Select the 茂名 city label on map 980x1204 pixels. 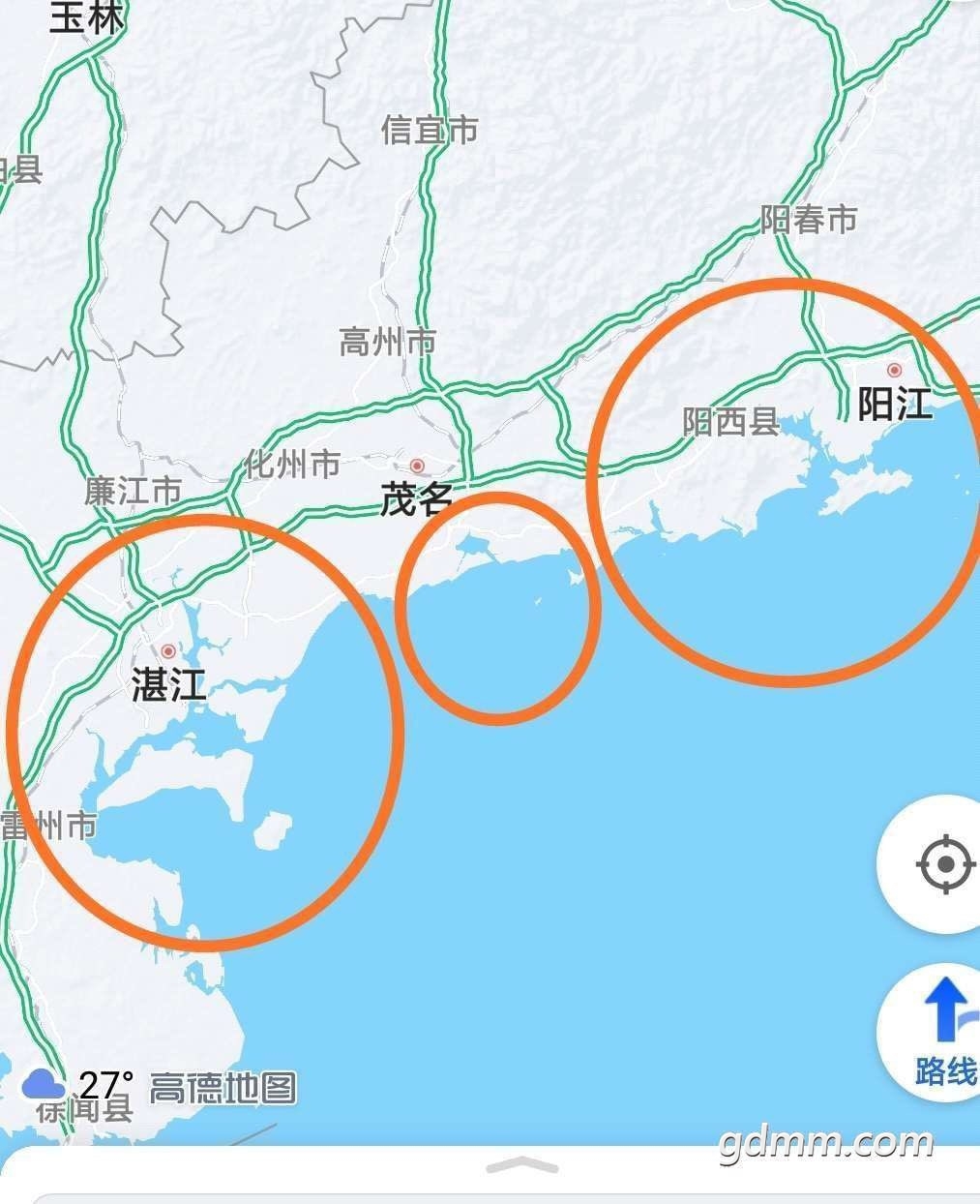pyautogui.click(x=416, y=499)
